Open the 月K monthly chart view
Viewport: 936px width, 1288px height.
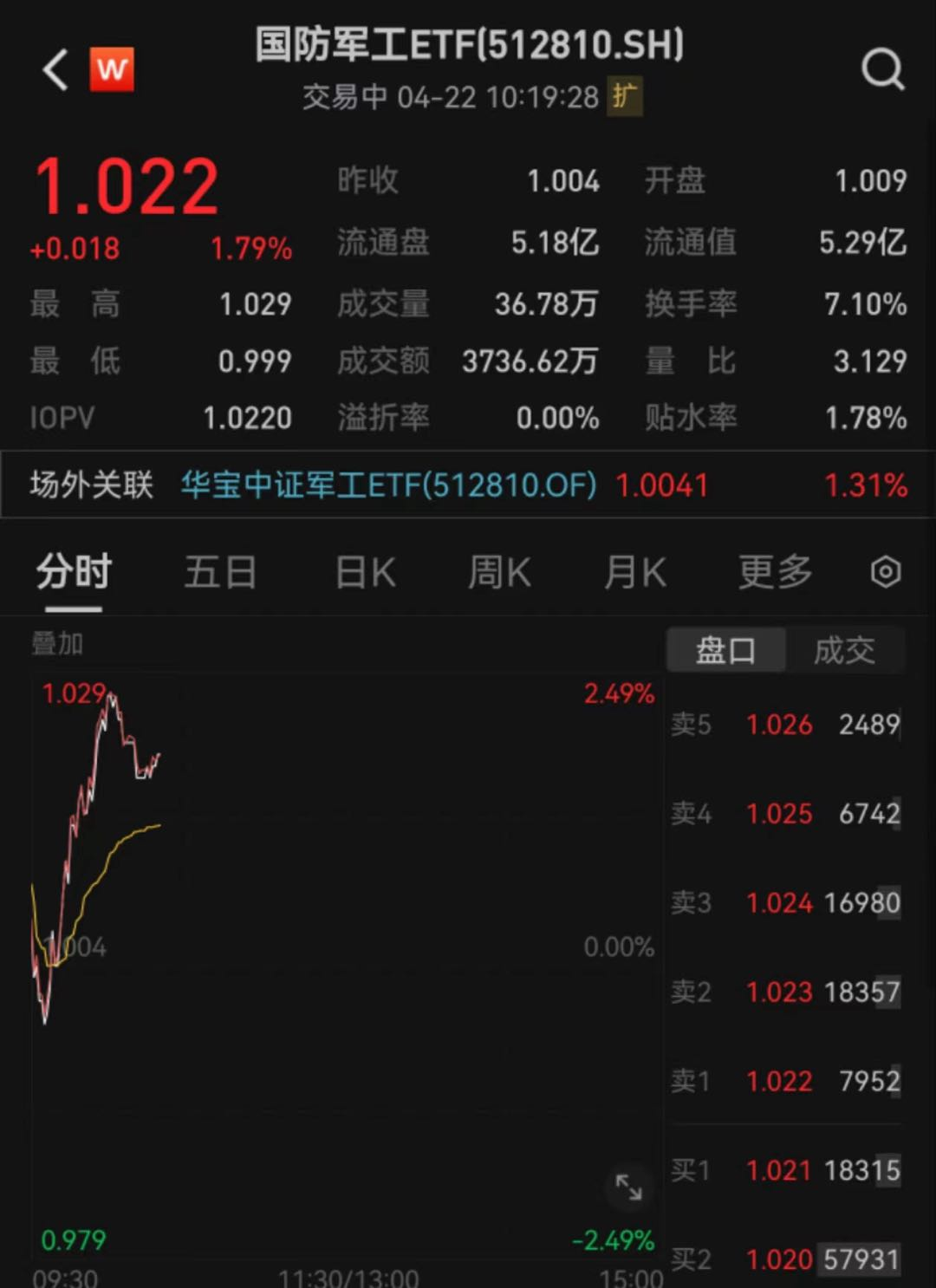pos(635,571)
